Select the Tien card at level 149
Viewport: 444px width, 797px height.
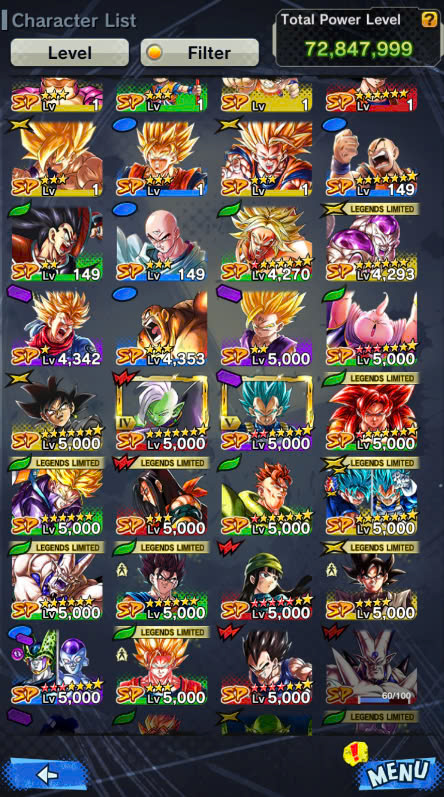162,243
